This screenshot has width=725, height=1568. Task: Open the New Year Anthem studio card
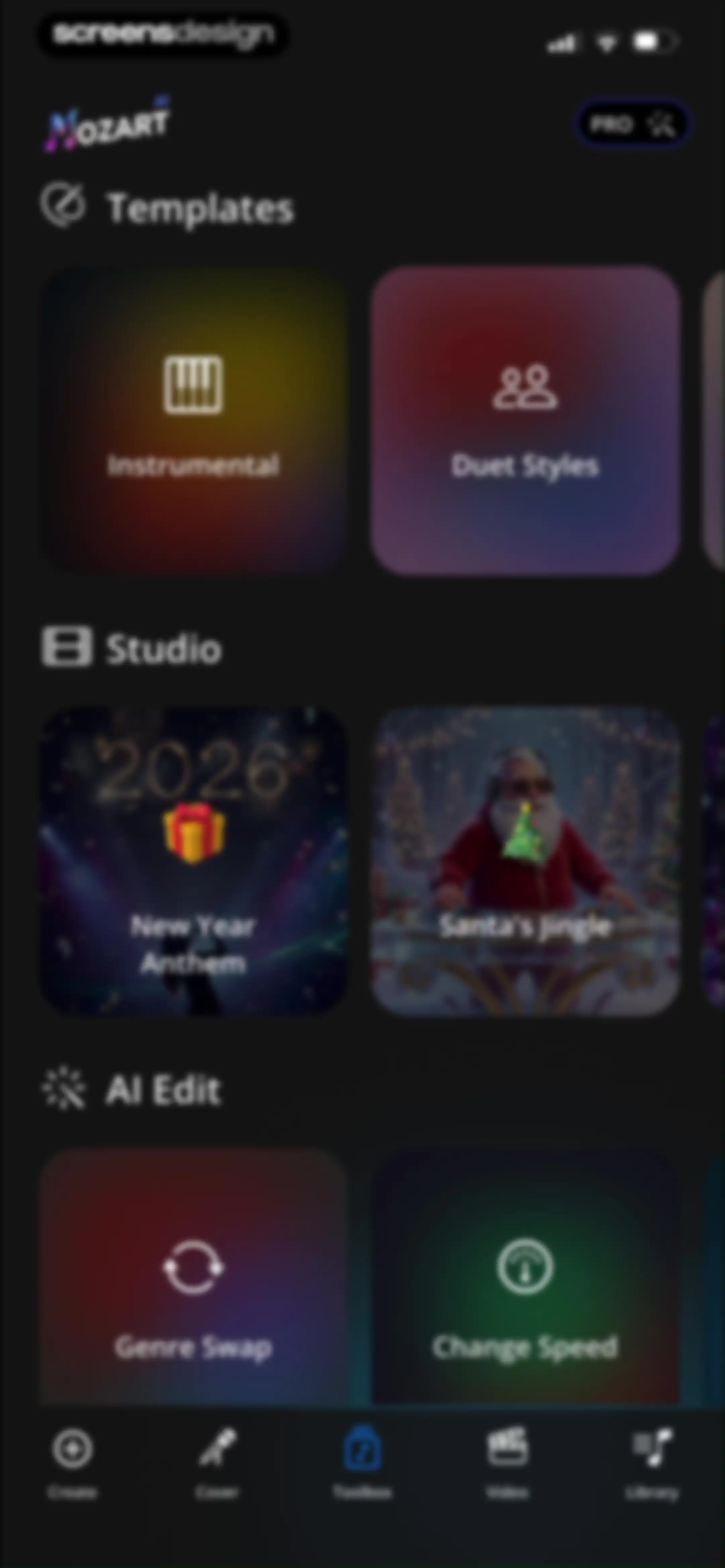click(193, 861)
